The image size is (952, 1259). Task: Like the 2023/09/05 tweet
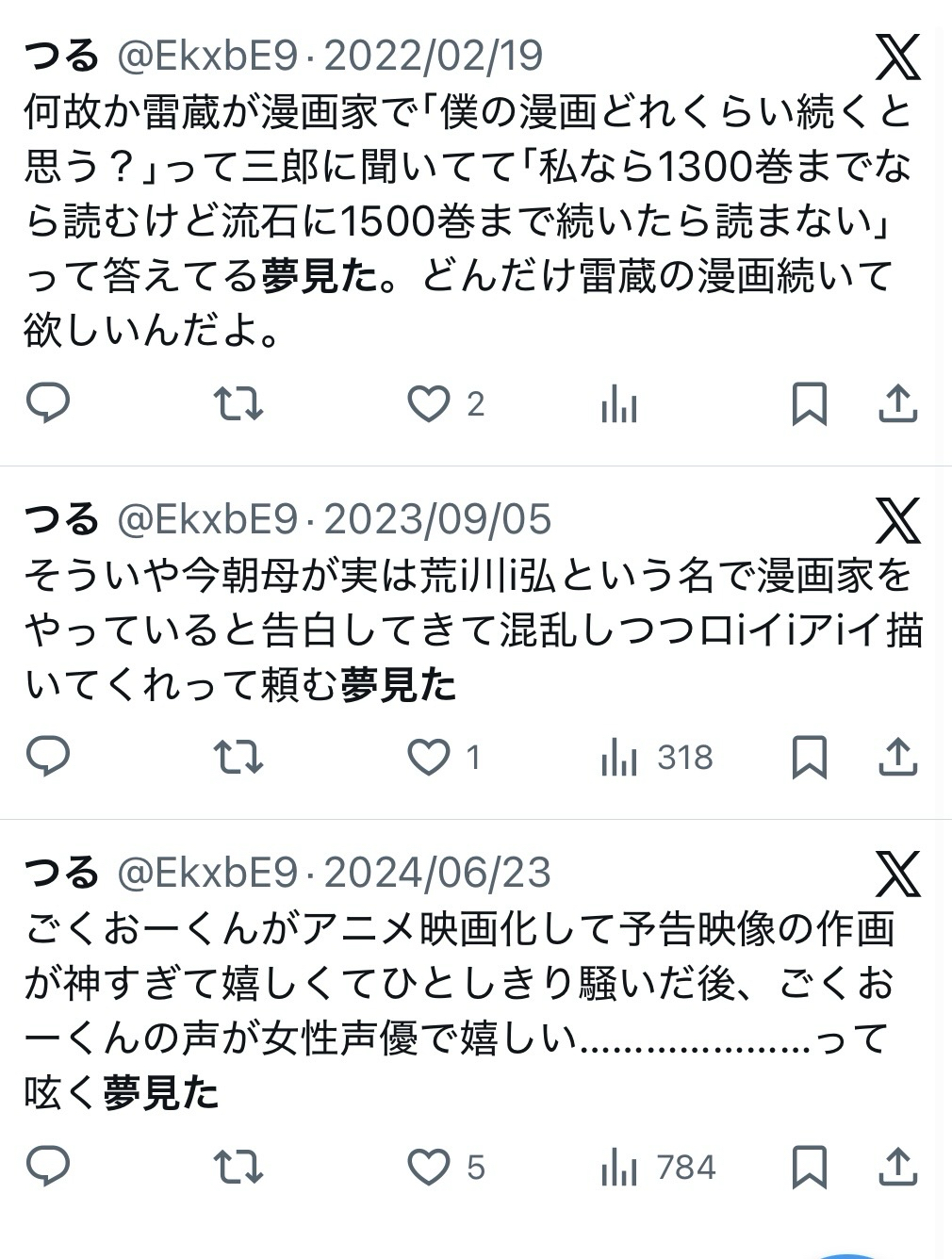(428, 757)
